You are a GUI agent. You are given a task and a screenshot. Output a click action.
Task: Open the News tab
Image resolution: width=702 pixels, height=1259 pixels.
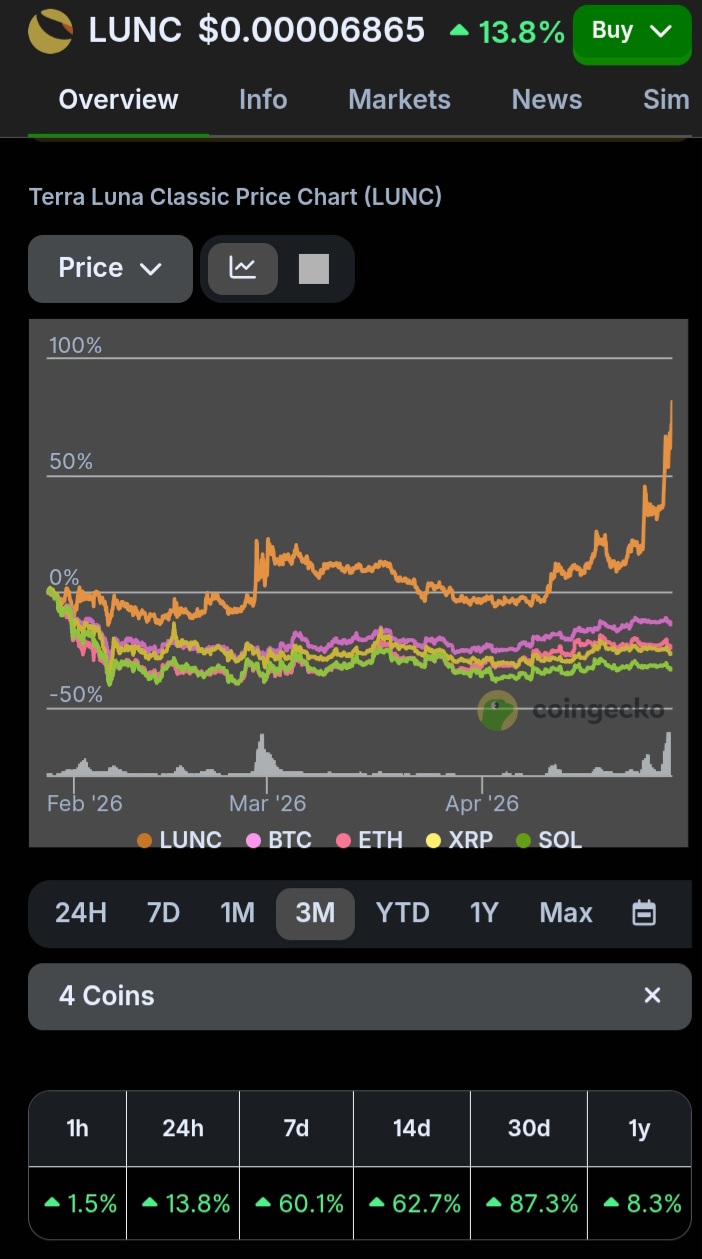click(546, 100)
